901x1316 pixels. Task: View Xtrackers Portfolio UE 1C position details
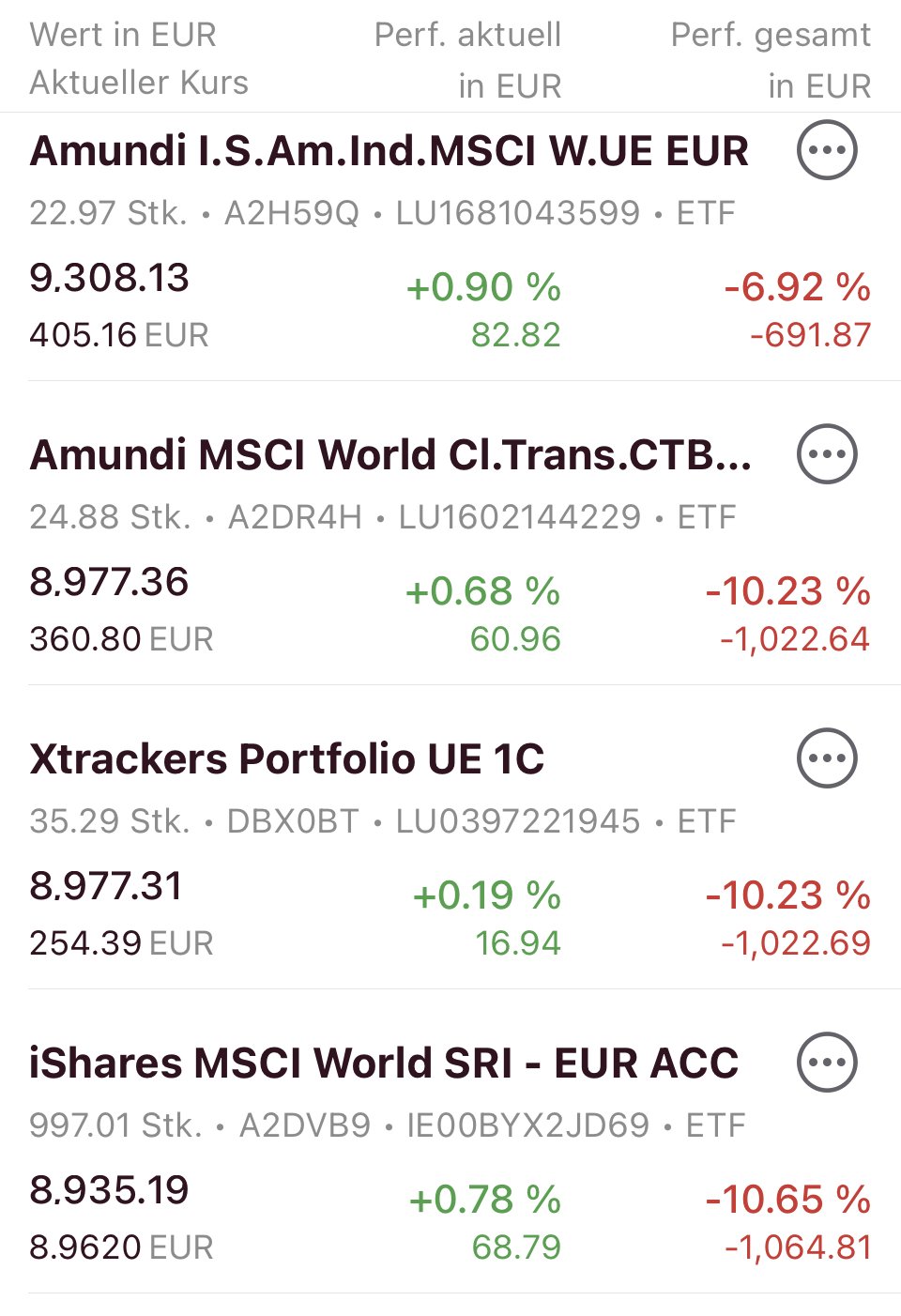286,760
